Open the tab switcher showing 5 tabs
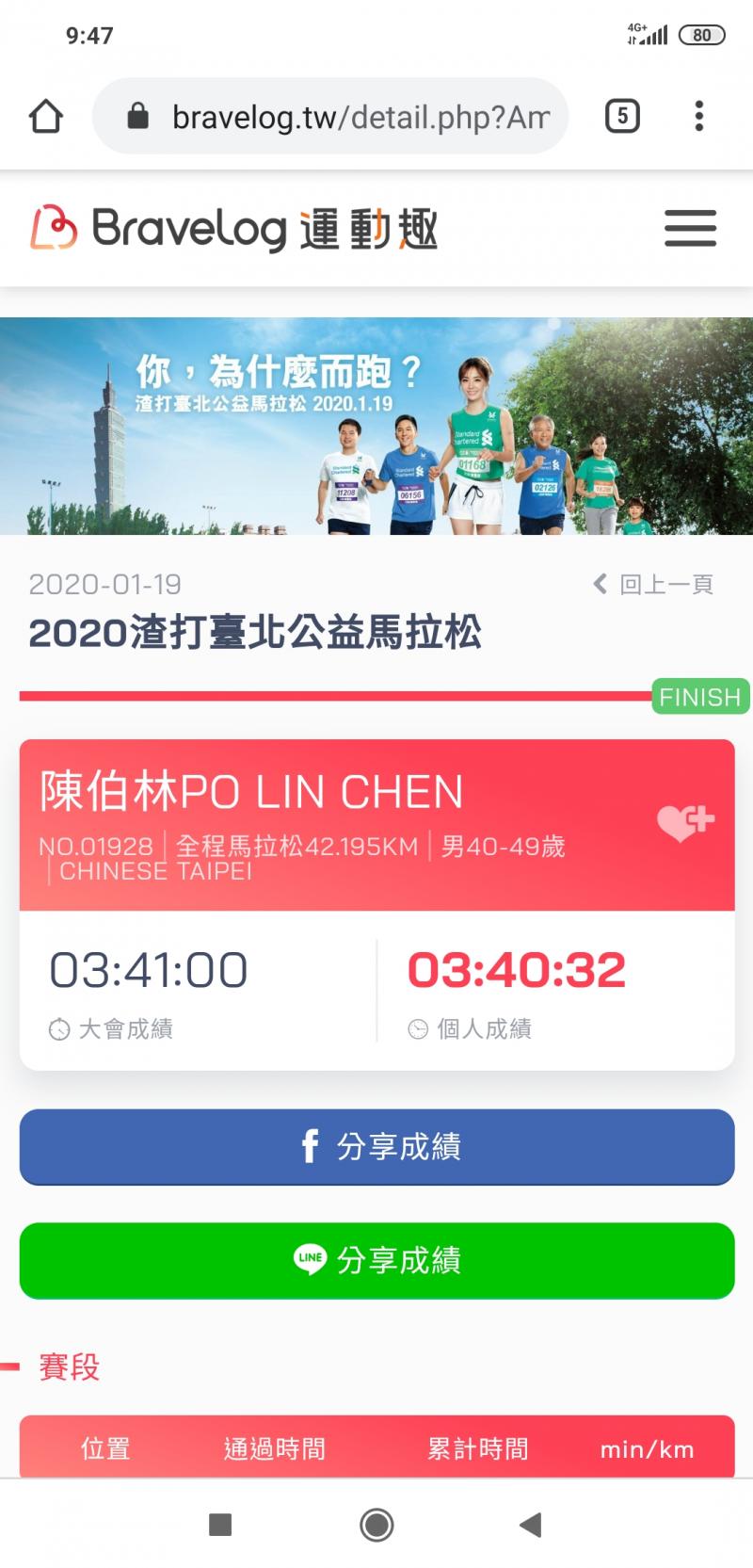This screenshot has height=1568, width=753. (621, 117)
